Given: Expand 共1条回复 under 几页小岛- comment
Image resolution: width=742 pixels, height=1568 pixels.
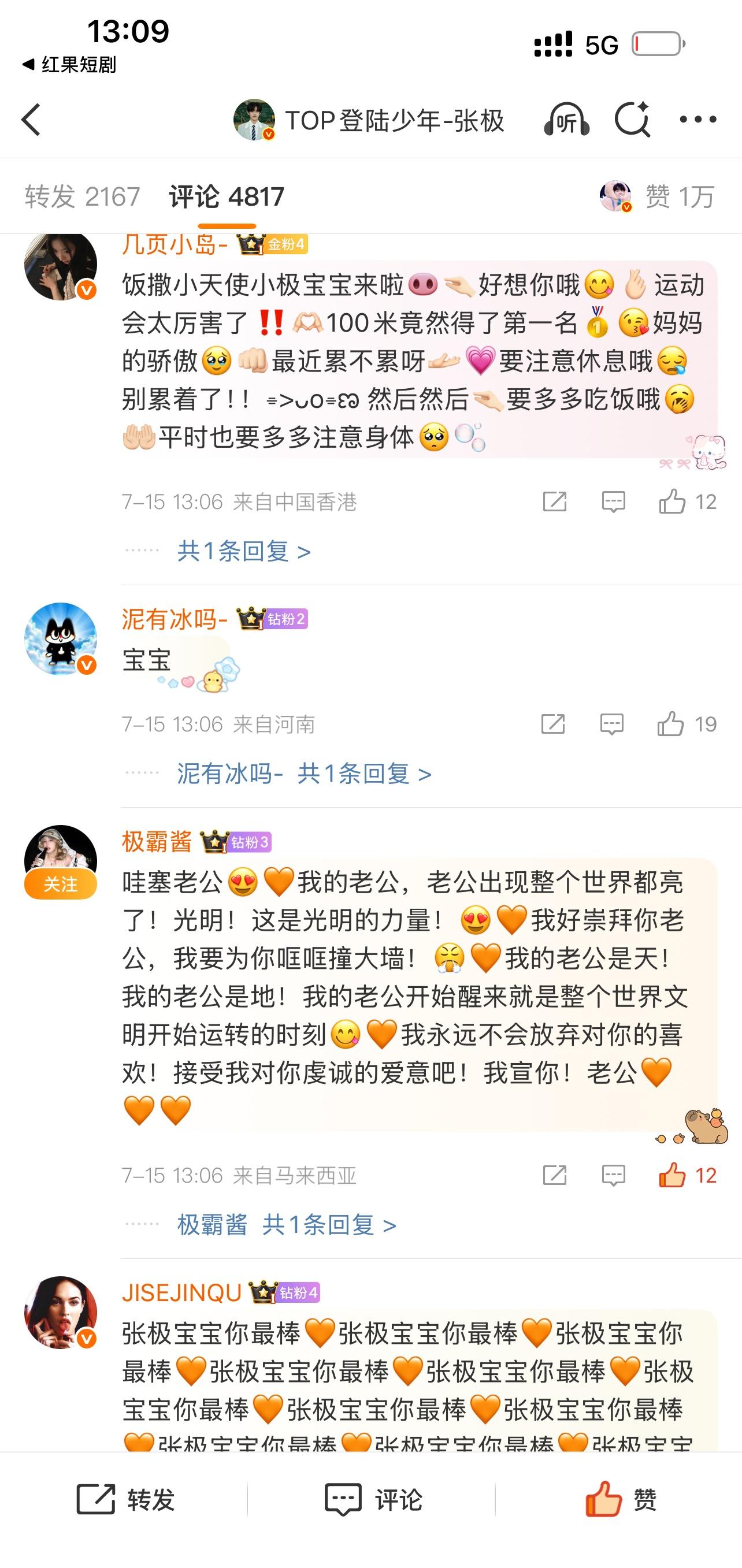Looking at the screenshot, I should coord(243,552).
